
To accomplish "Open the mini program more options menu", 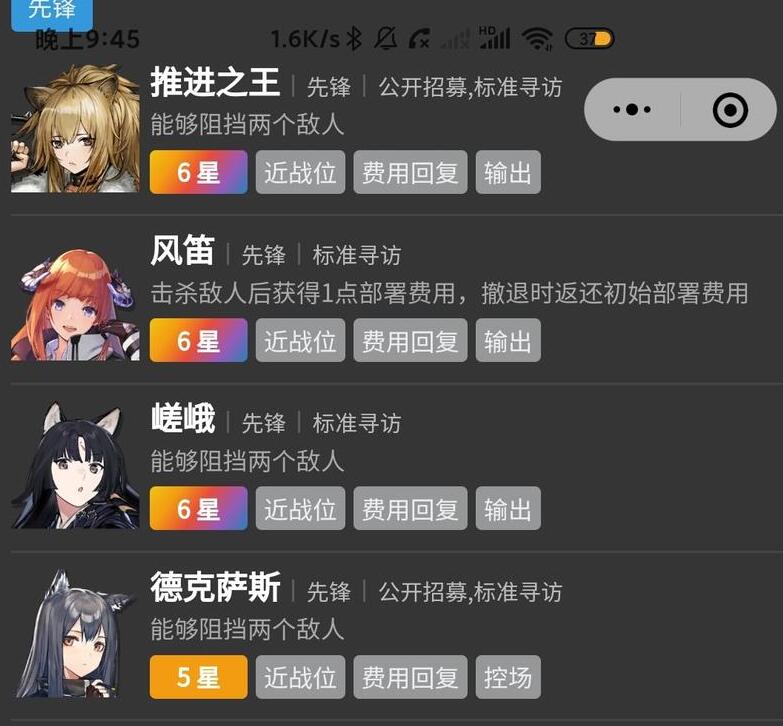I will (x=632, y=109).
